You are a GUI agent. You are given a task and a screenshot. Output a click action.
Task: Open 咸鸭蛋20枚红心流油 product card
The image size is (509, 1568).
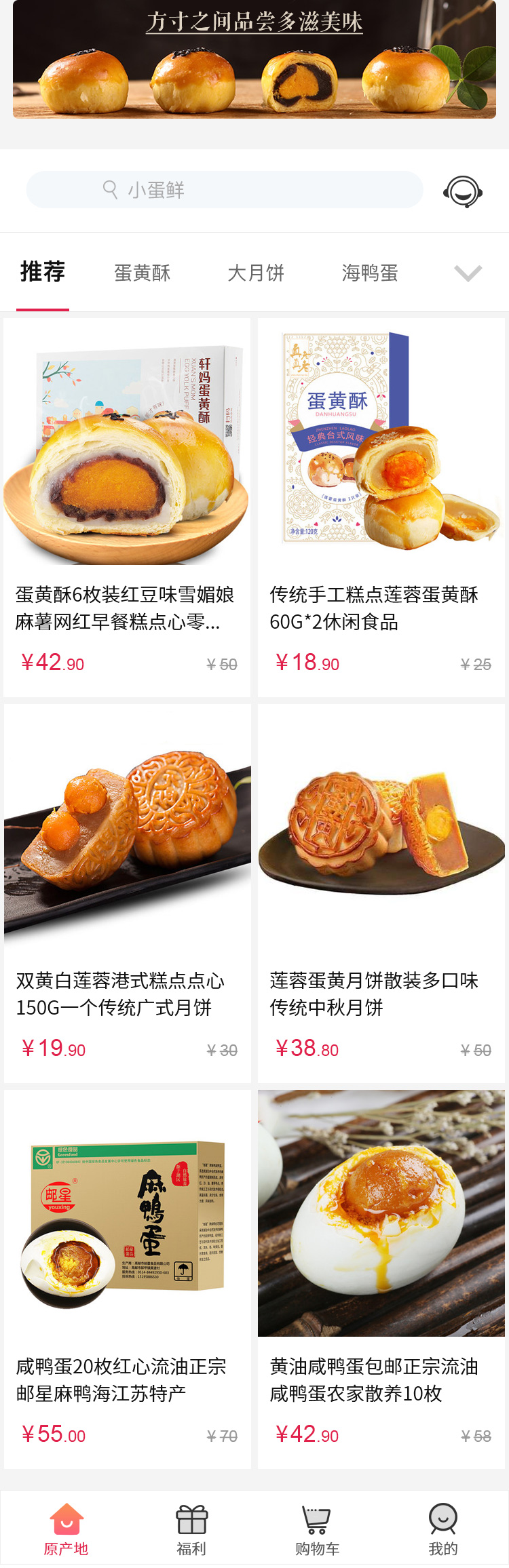127,1279
